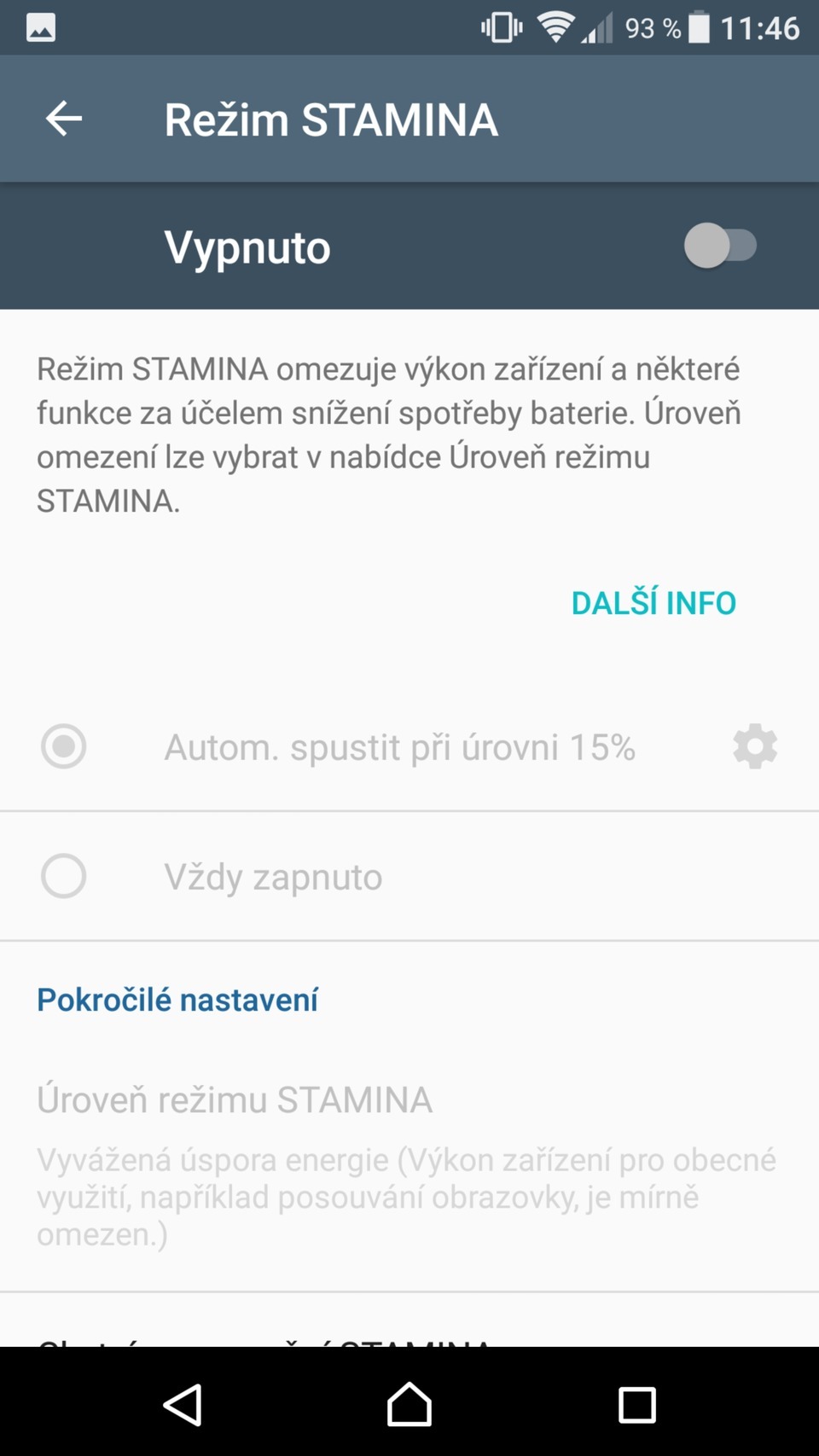Tap the Wi-Fi icon in the status bar
The image size is (819, 1456).
(555, 26)
